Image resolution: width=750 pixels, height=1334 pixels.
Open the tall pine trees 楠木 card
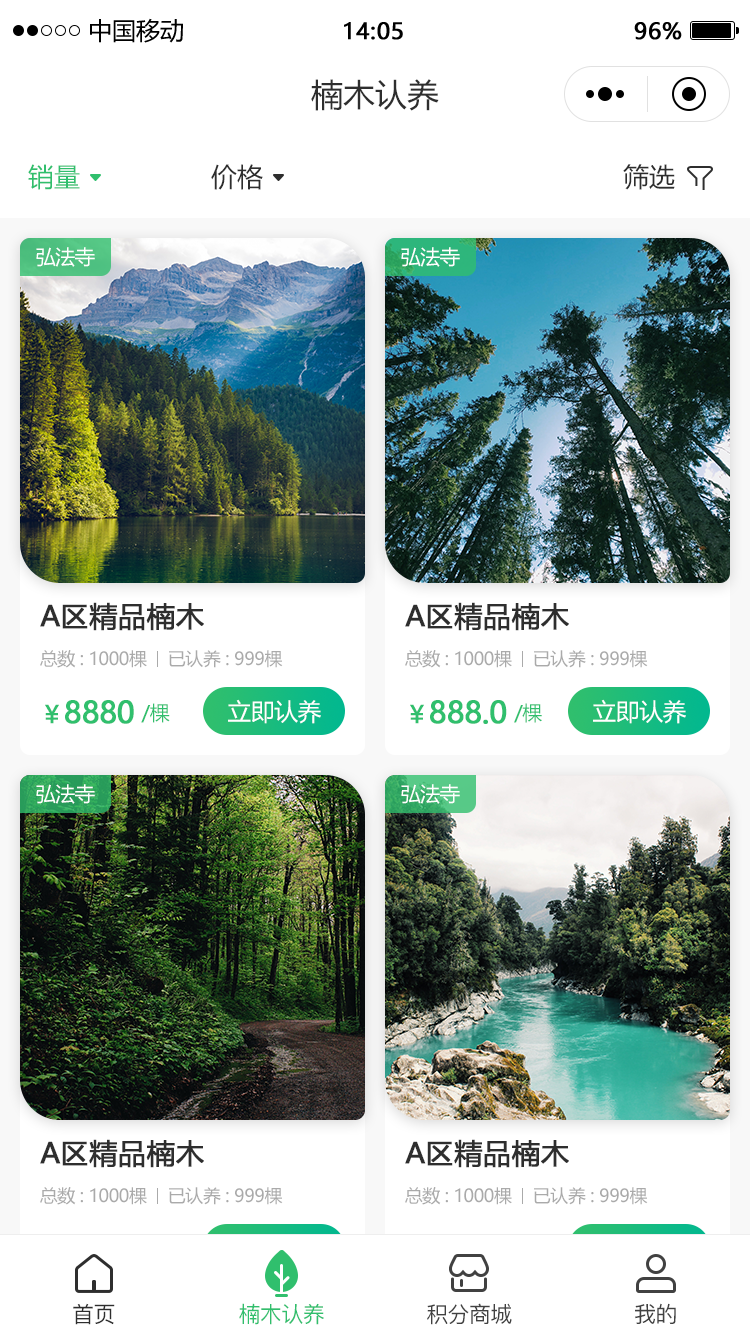pos(557,411)
